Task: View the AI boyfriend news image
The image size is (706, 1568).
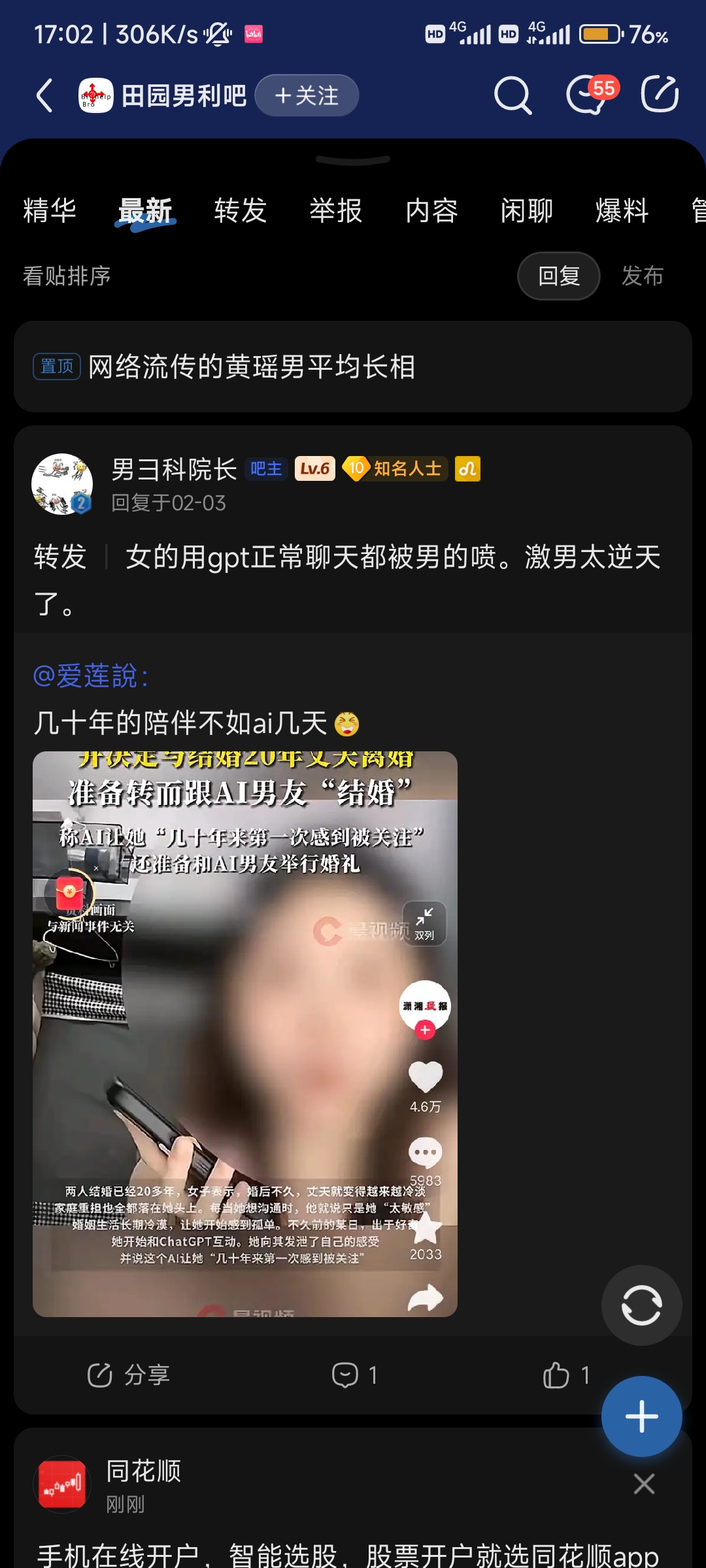Action: point(245,1034)
